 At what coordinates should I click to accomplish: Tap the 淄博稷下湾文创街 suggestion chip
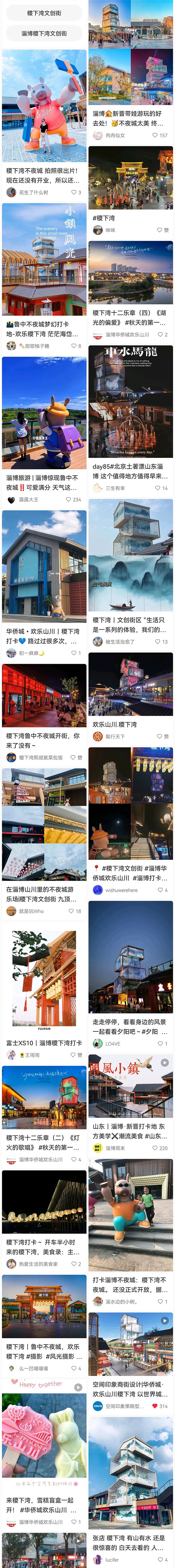click(x=44, y=34)
